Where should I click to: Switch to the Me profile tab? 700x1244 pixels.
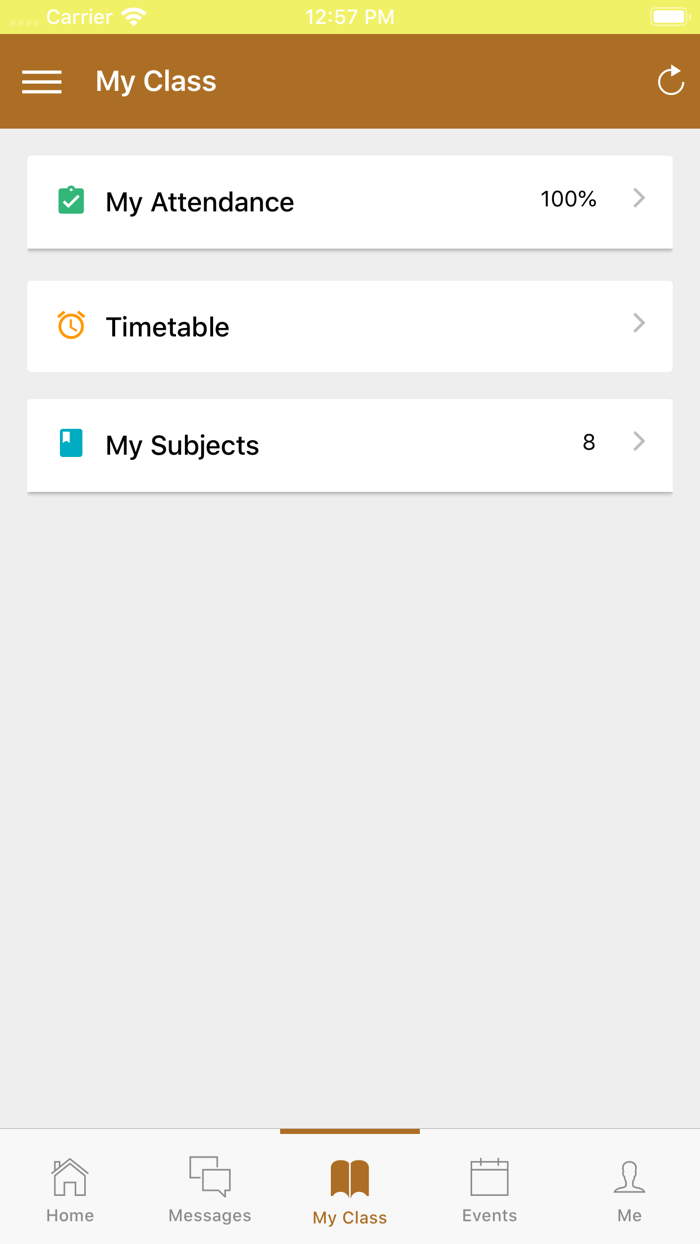click(629, 1190)
